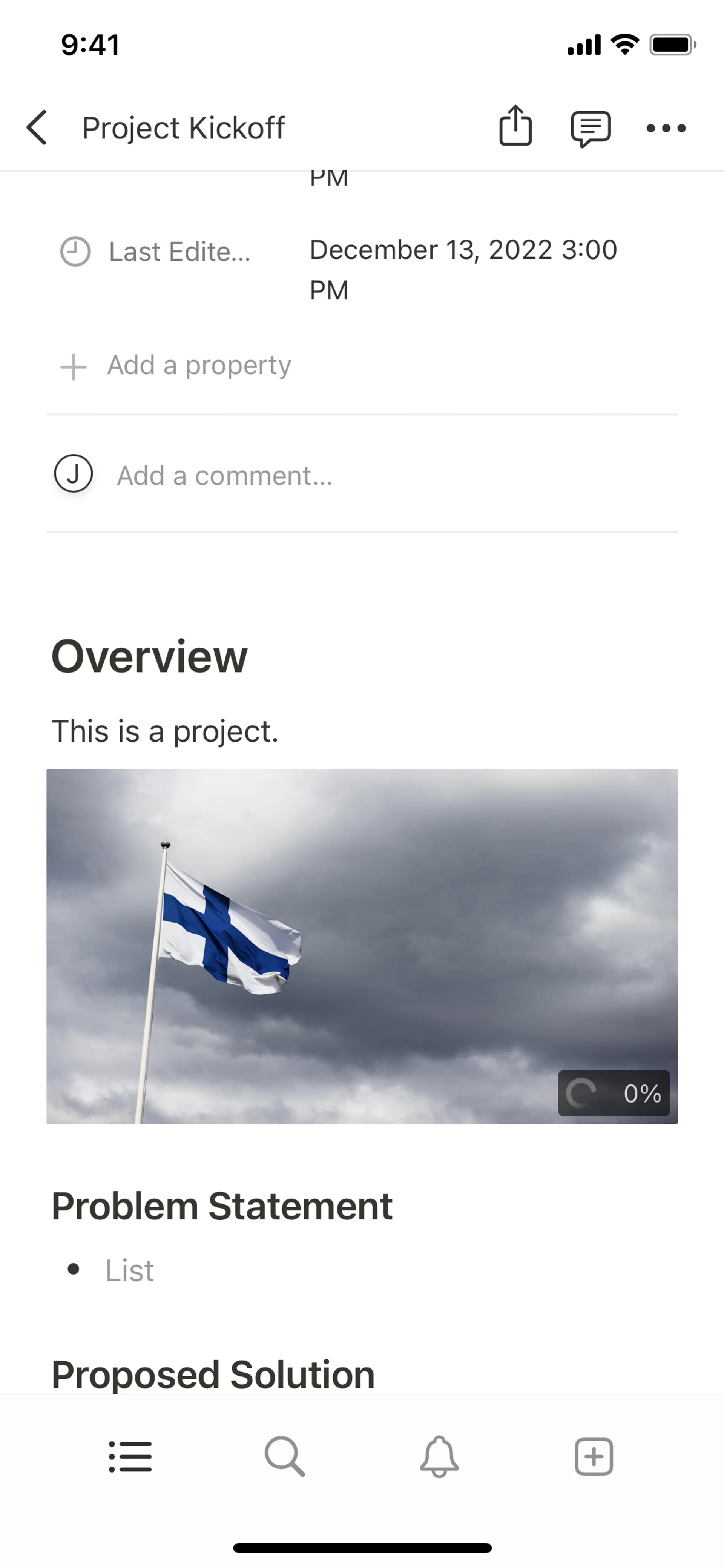Open the Finnish flag image
This screenshot has width=724, height=1568.
361,946
